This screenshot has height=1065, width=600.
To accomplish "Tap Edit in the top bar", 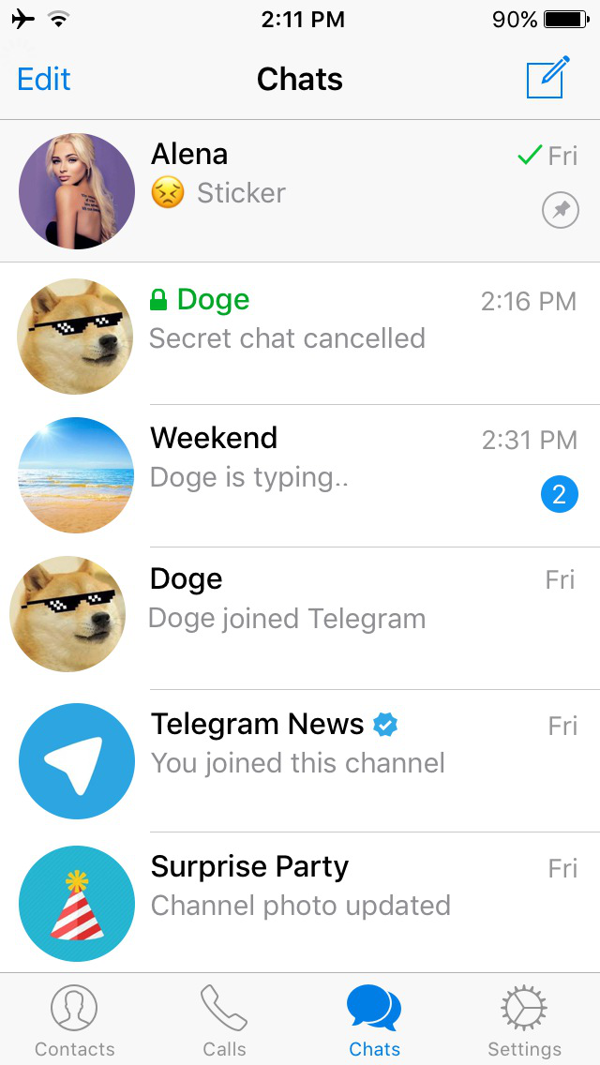I will (x=44, y=79).
